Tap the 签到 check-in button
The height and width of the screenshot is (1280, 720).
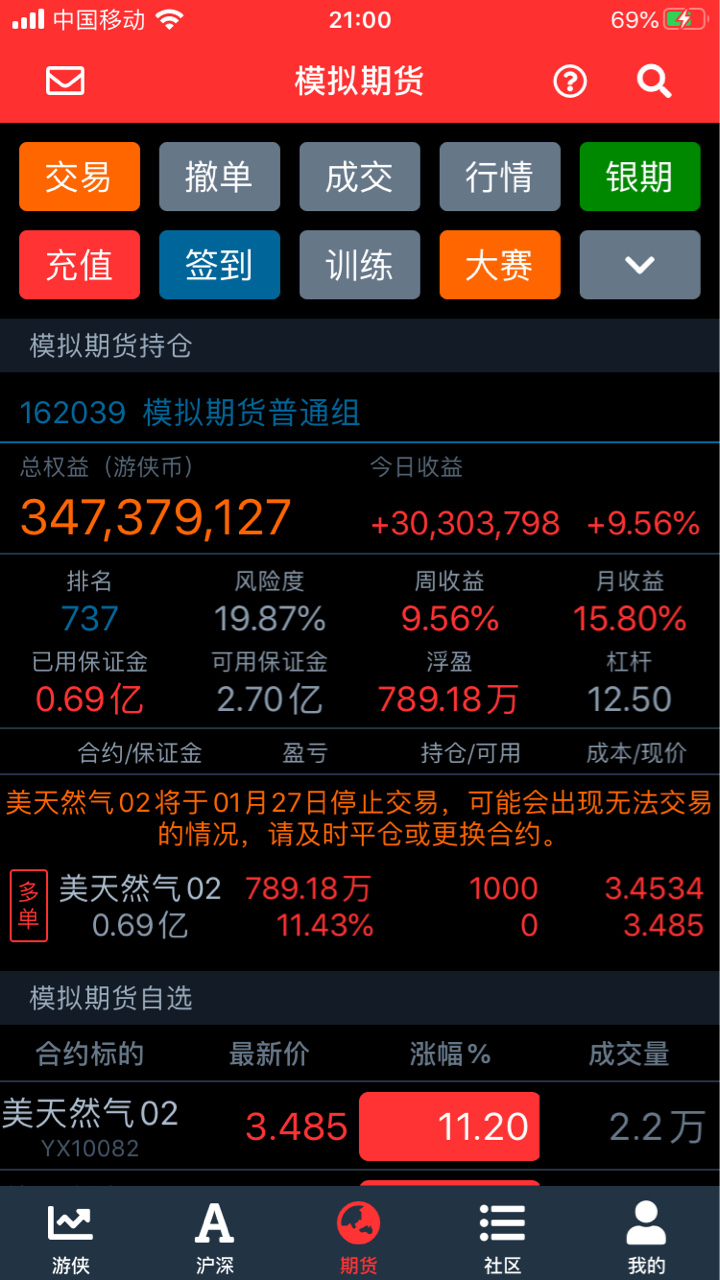[219, 265]
